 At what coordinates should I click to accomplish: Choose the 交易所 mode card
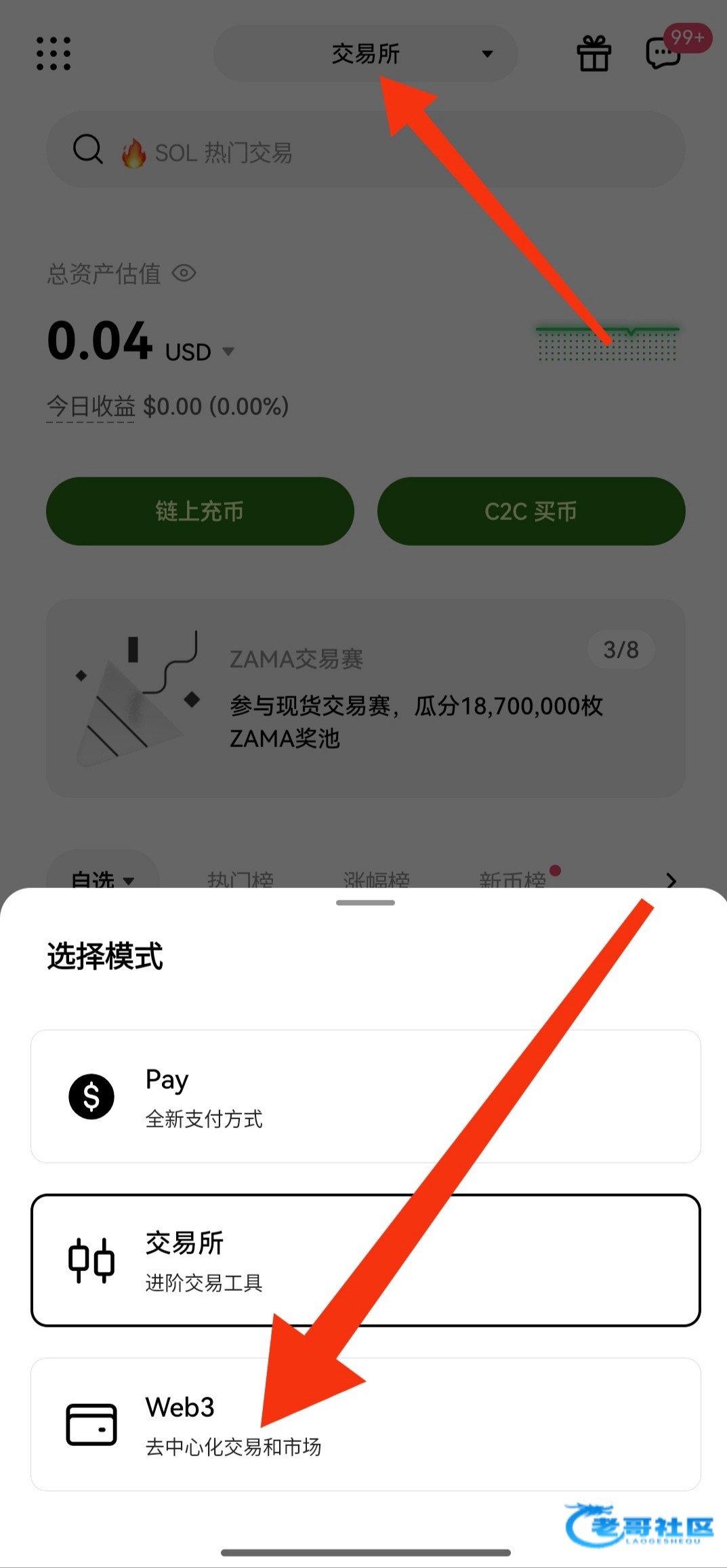point(365,1260)
